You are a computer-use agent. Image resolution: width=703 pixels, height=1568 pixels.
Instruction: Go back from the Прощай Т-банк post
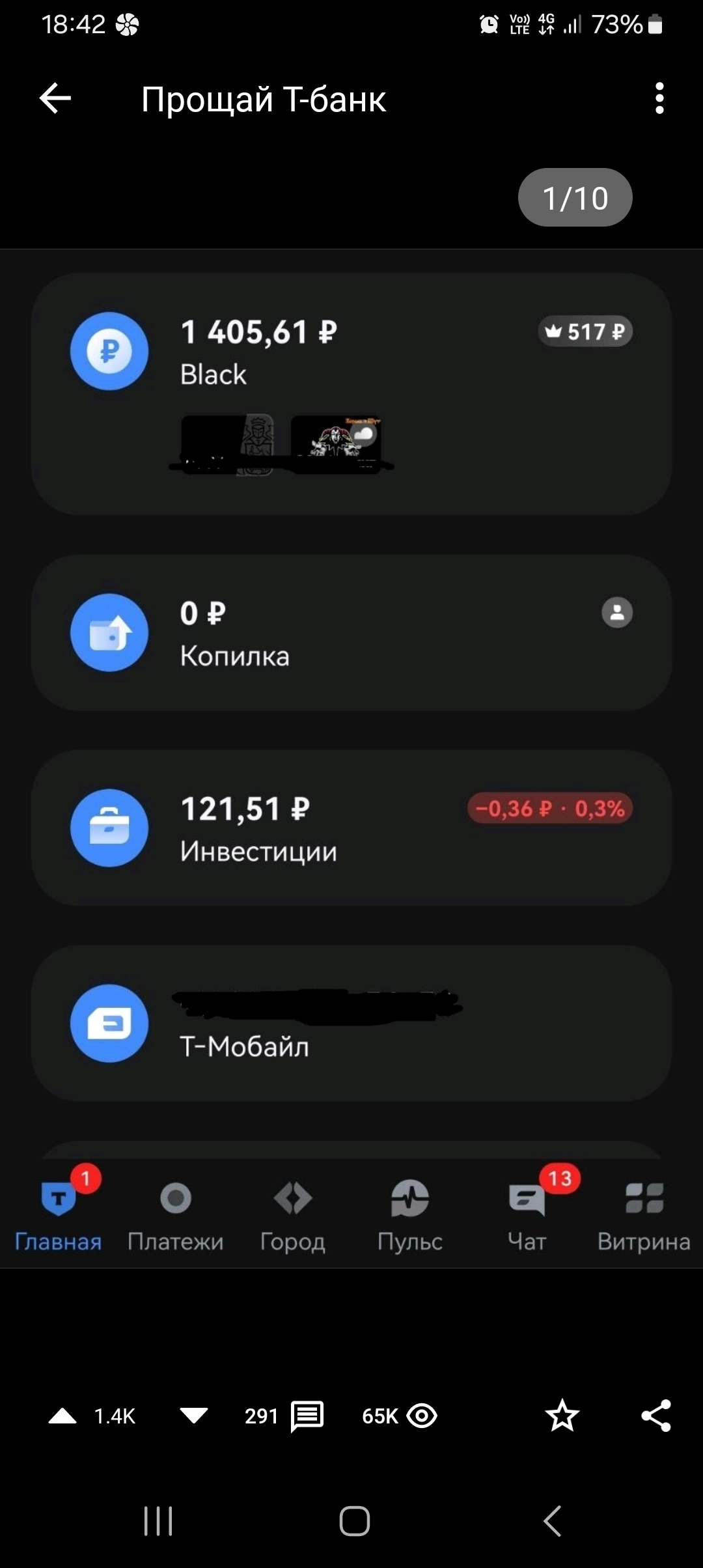click(x=55, y=99)
